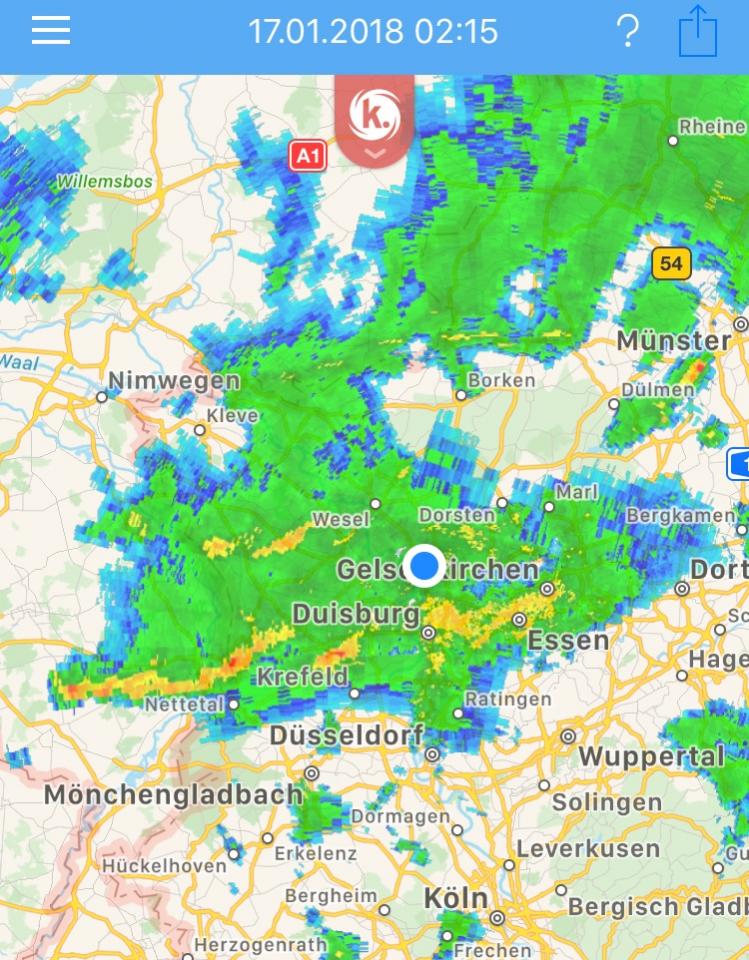Open the help question mark
This screenshot has height=960, width=749.
[x=627, y=32]
